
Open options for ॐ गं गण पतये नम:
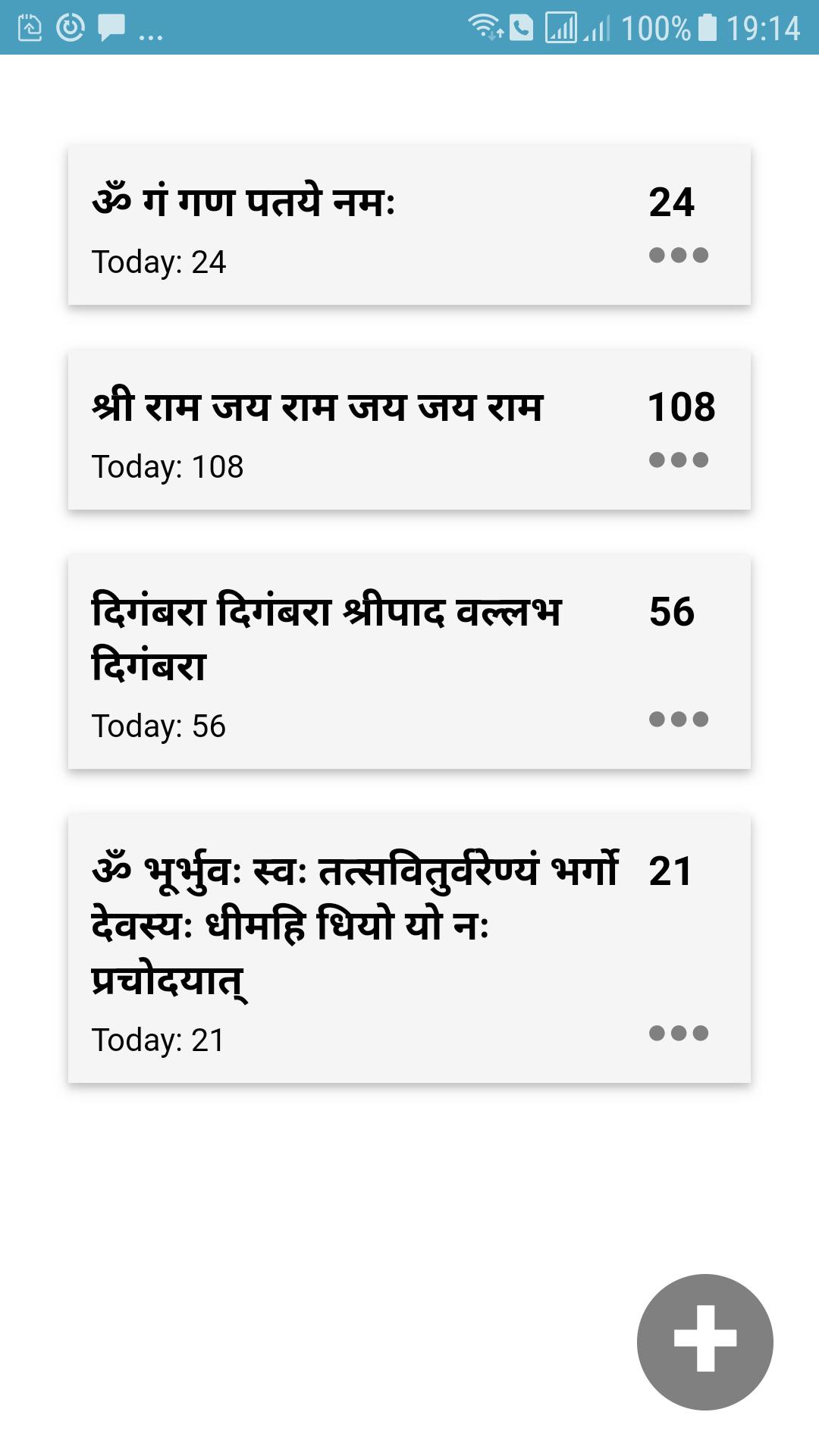(679, 256)
